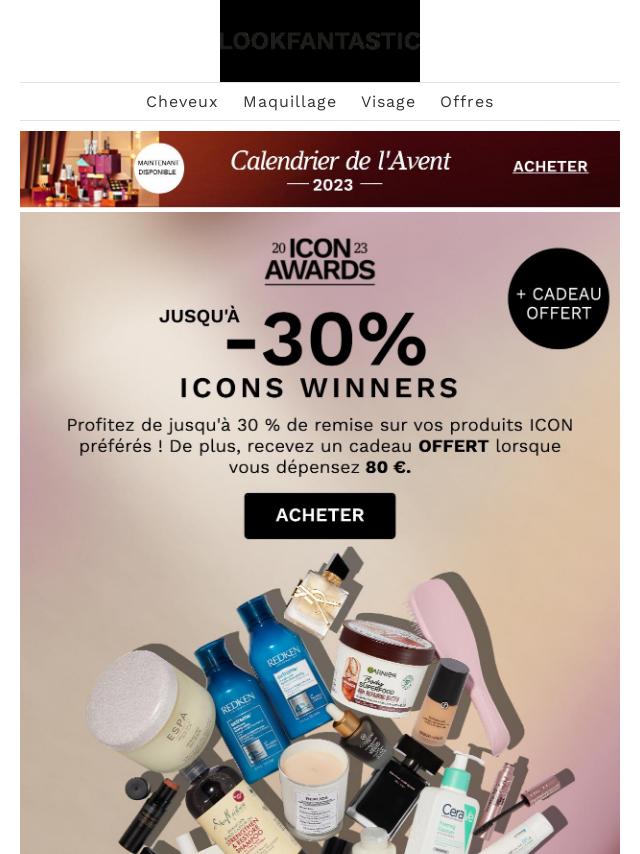The width and height of the screenshot is (640, 854).
Task: Tap the black ACHETER button for ICON winners
Action: point(320,515)
